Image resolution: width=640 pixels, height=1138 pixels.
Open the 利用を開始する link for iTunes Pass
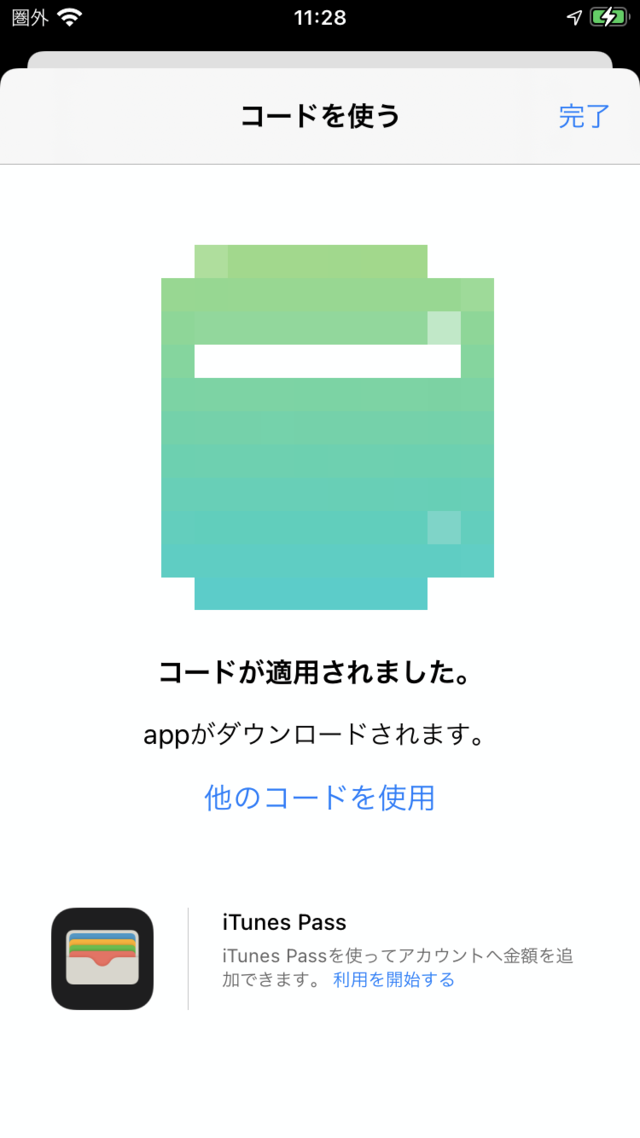tap(394, 980)
